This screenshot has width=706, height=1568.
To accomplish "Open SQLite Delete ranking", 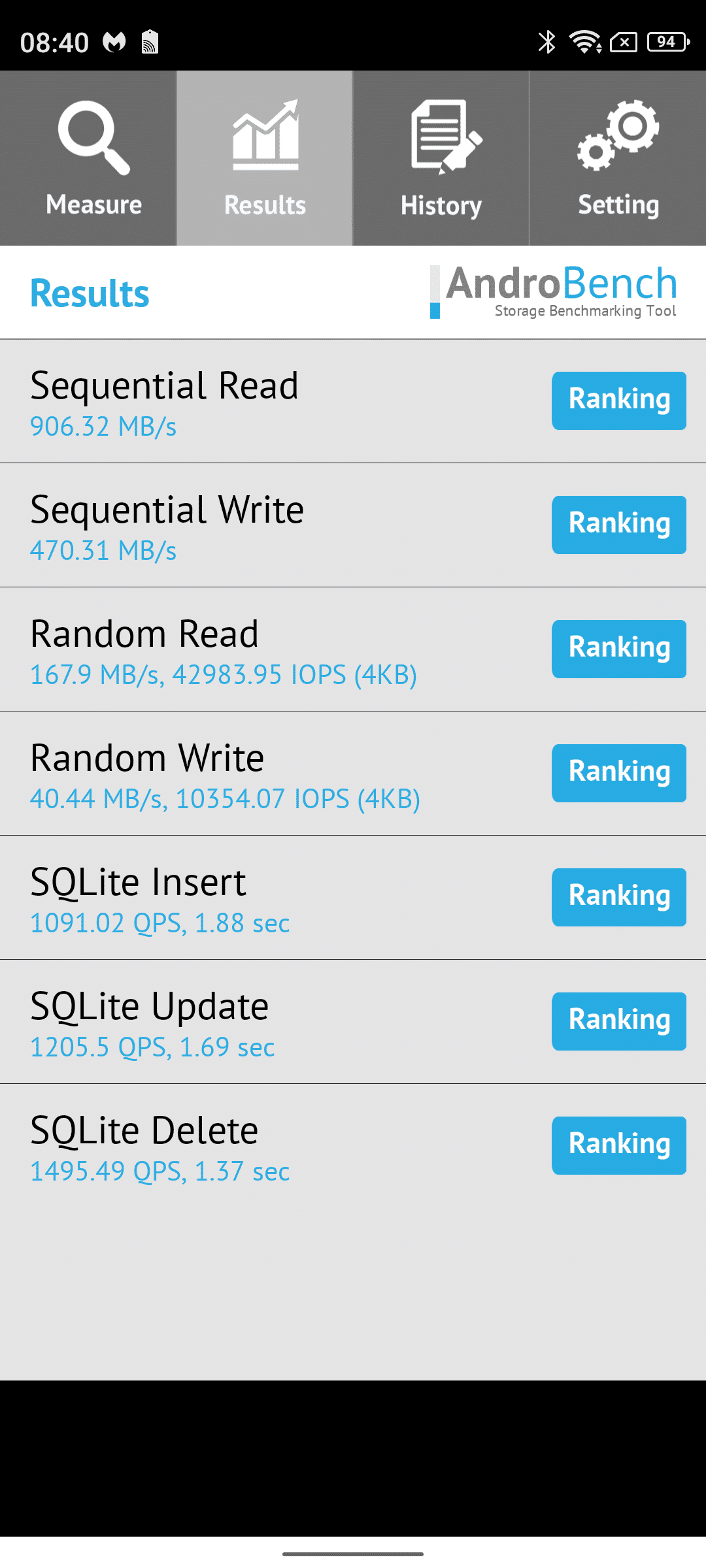I will point(619,1145).
